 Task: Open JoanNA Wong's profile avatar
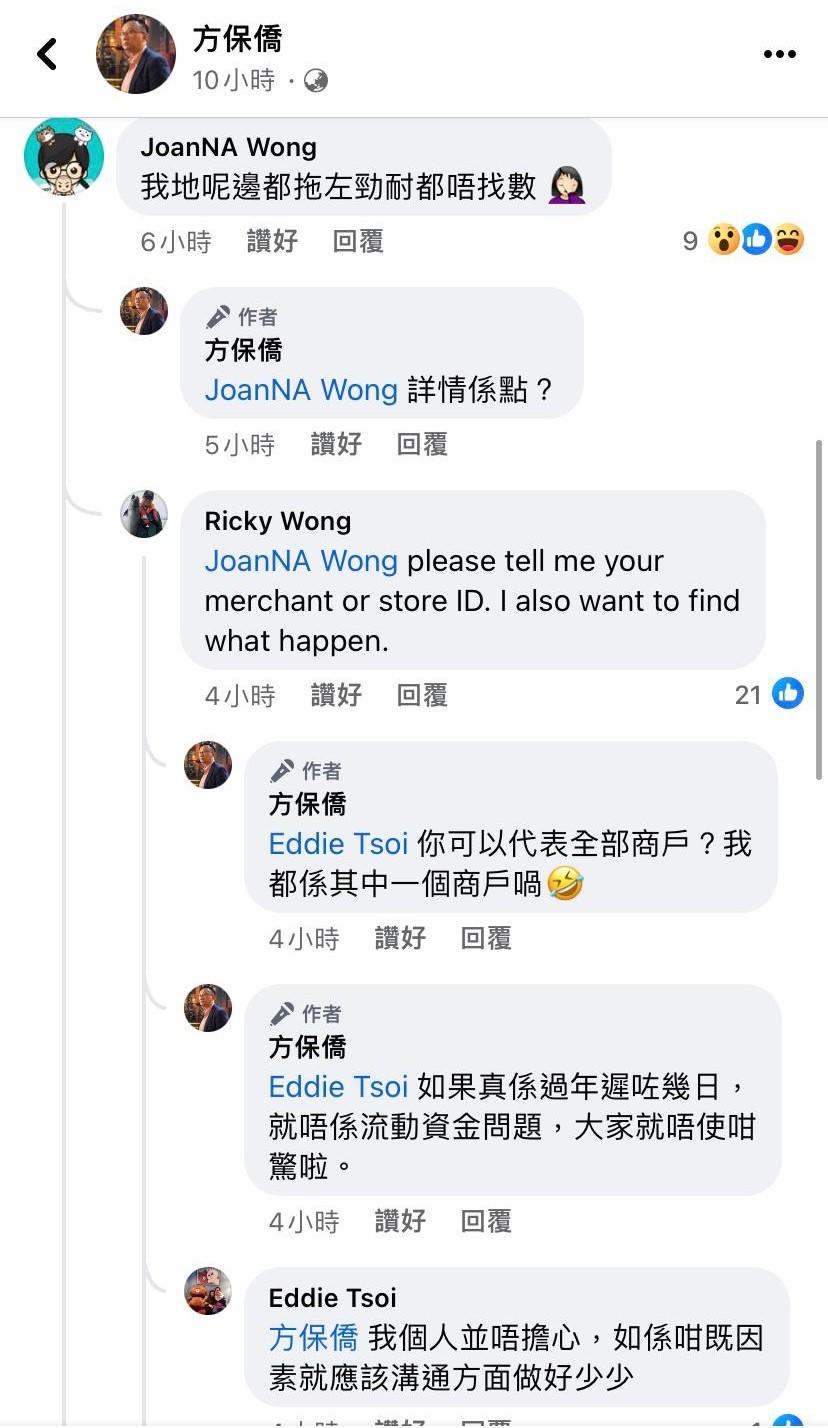coord(64,157)
